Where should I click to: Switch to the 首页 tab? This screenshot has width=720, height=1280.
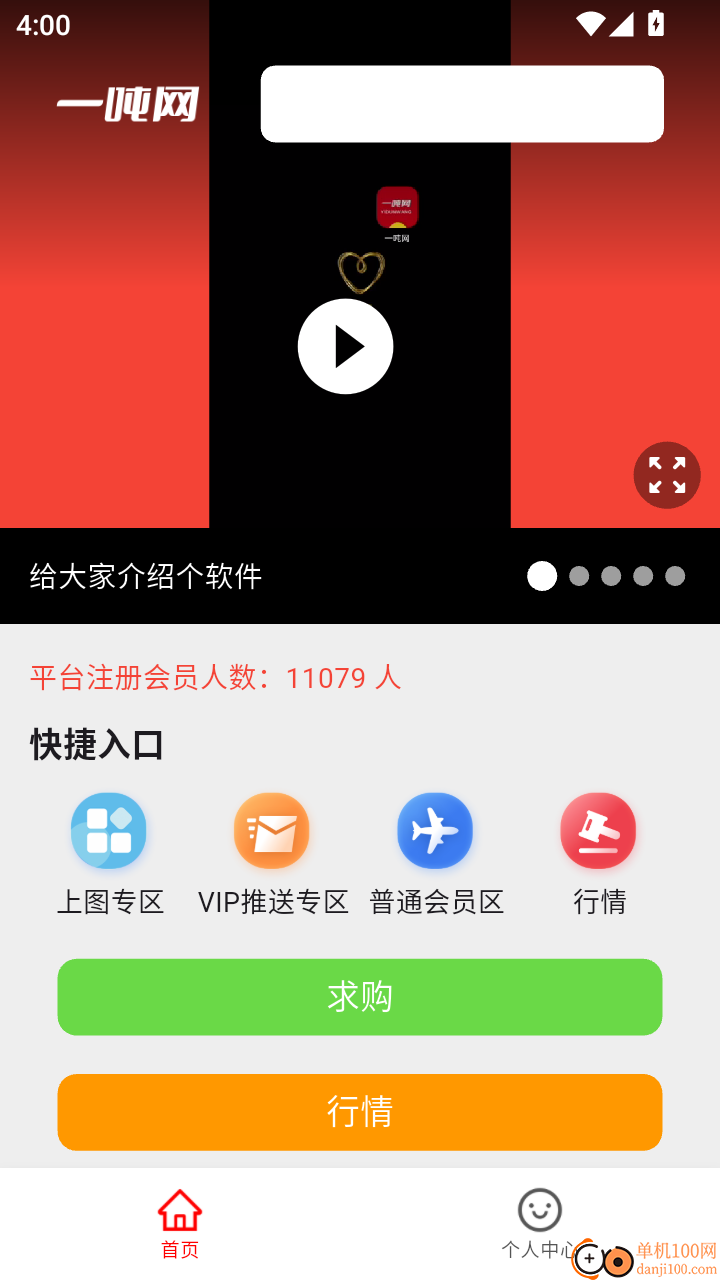(179, 1220)
